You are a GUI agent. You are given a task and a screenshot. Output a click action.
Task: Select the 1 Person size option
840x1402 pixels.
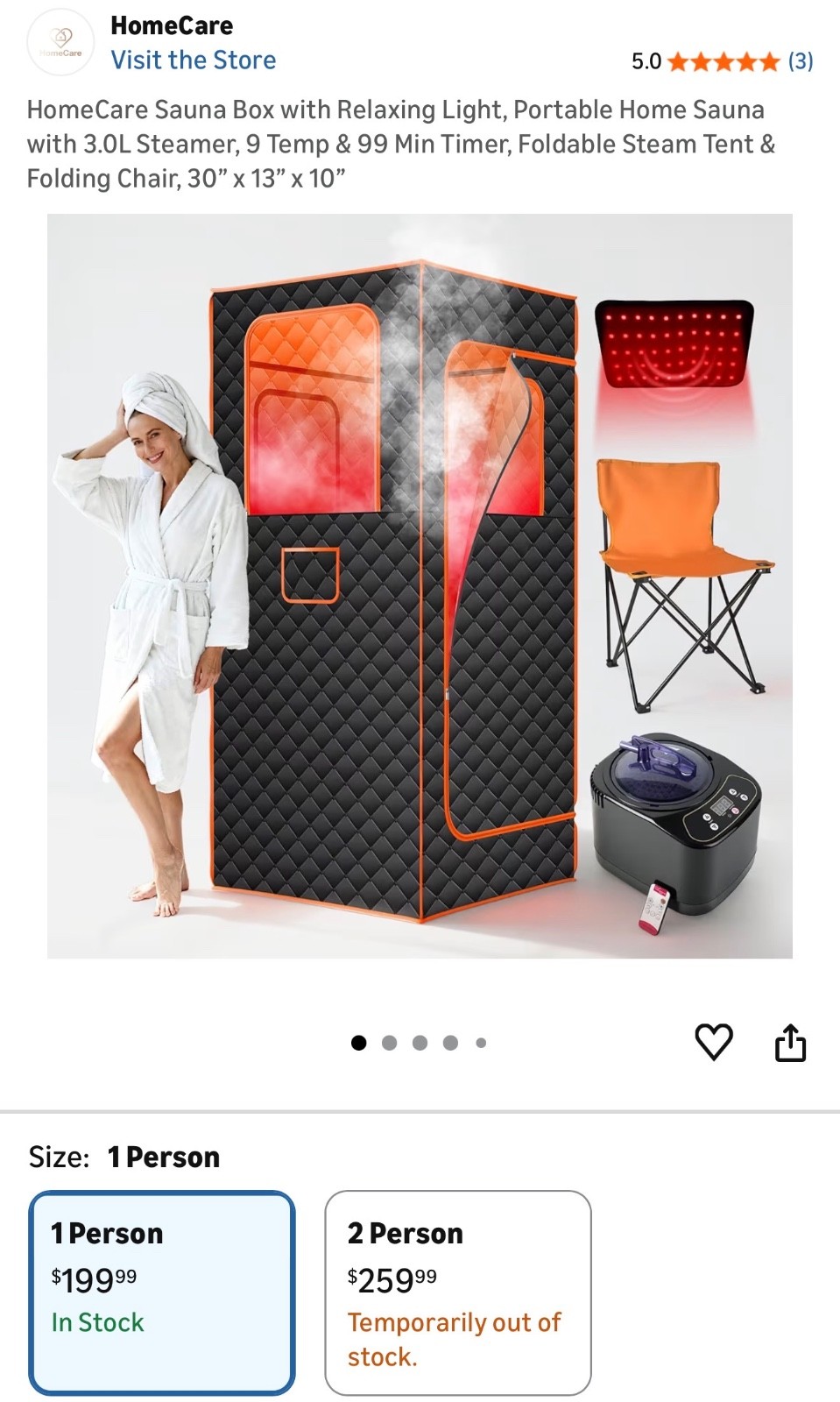coord(162,1292)
